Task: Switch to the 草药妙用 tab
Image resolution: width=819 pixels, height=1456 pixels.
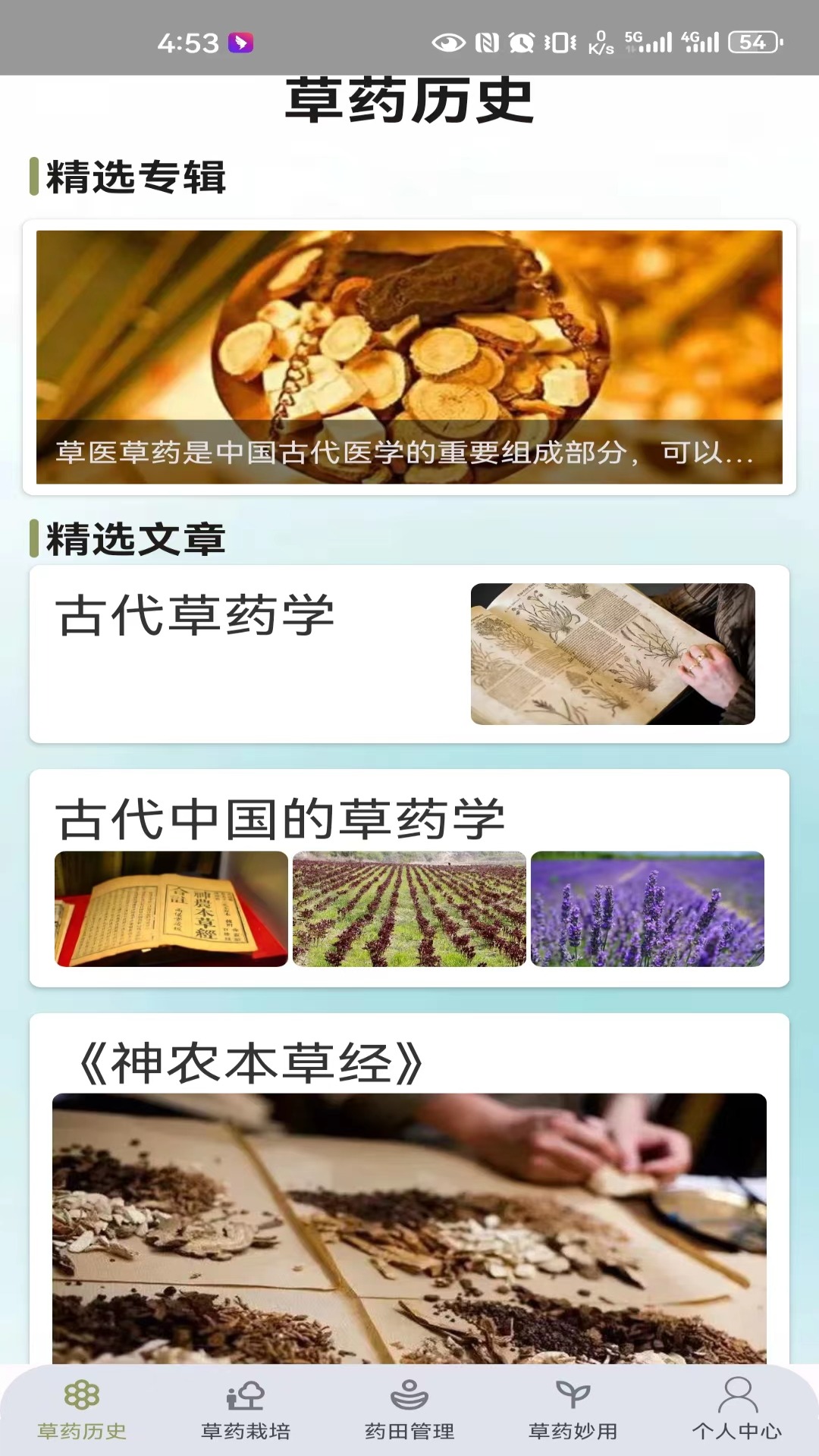Action: pos(573,1410)
